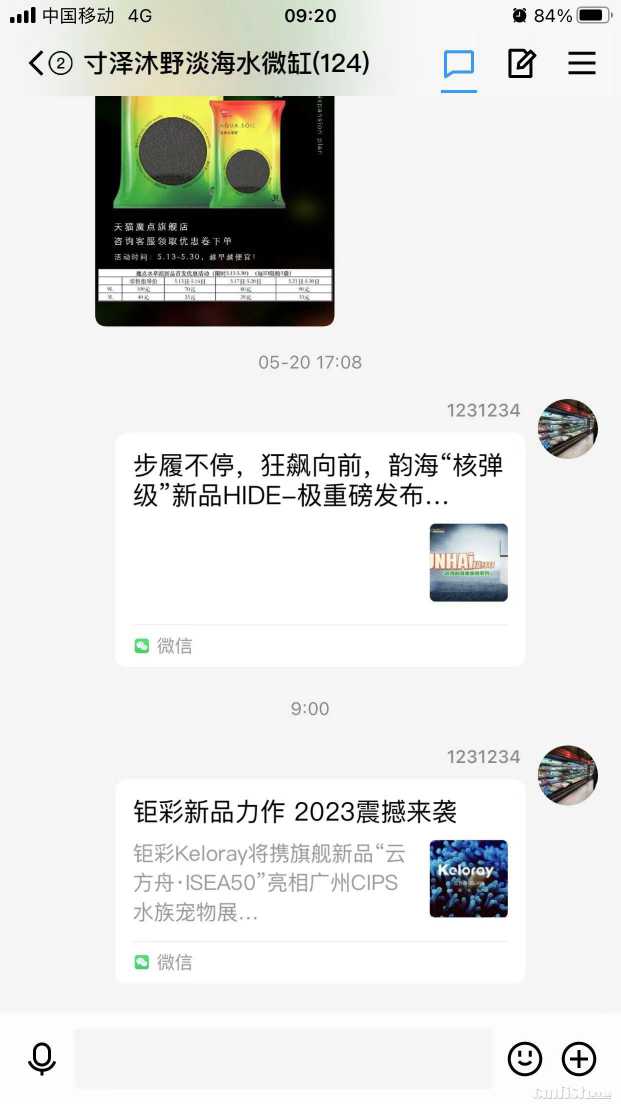Image resolution: width=621 pixels, height=1104 pixels.
Task: Switch to voice message input
Action: pyautogui.click(x=42, y=1058)
